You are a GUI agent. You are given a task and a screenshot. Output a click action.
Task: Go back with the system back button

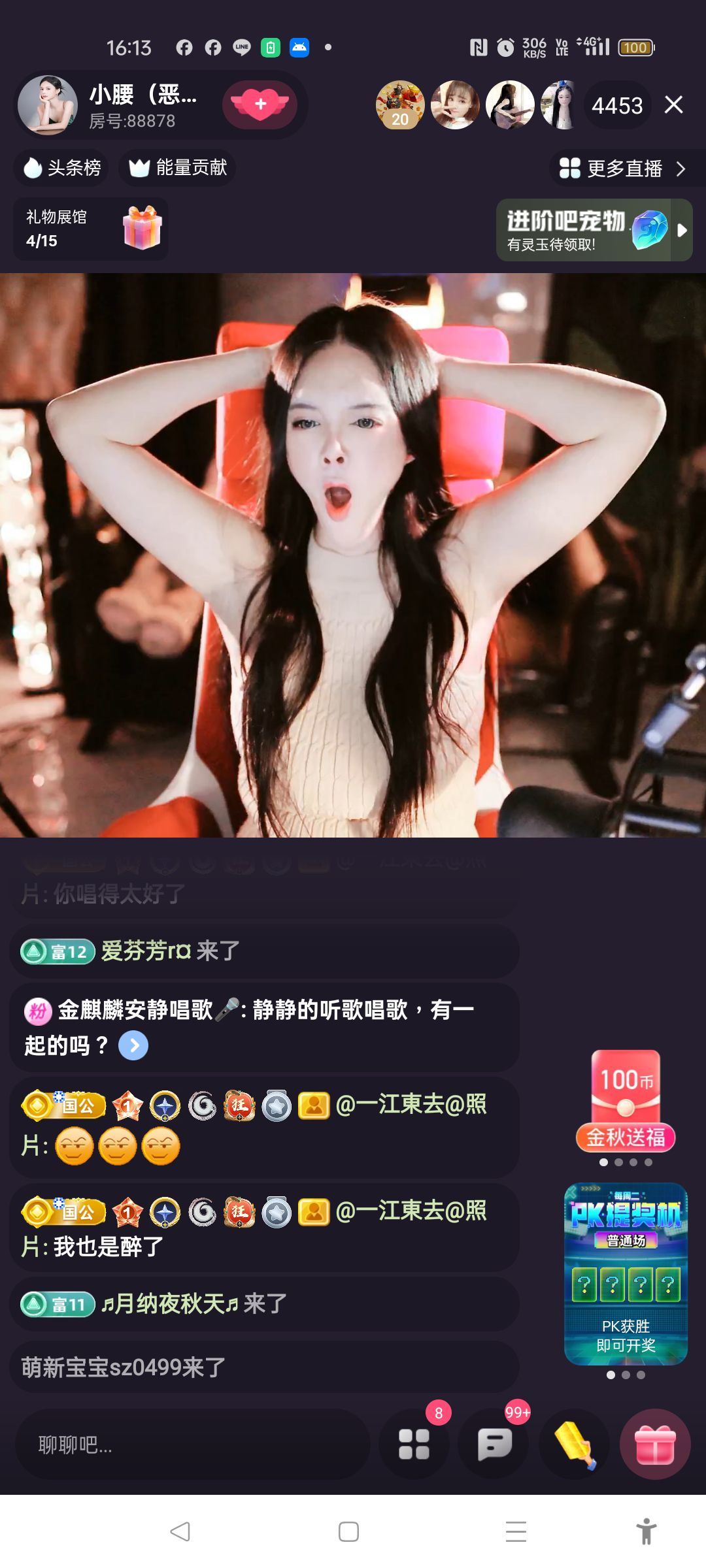[x=180, y=1531]
